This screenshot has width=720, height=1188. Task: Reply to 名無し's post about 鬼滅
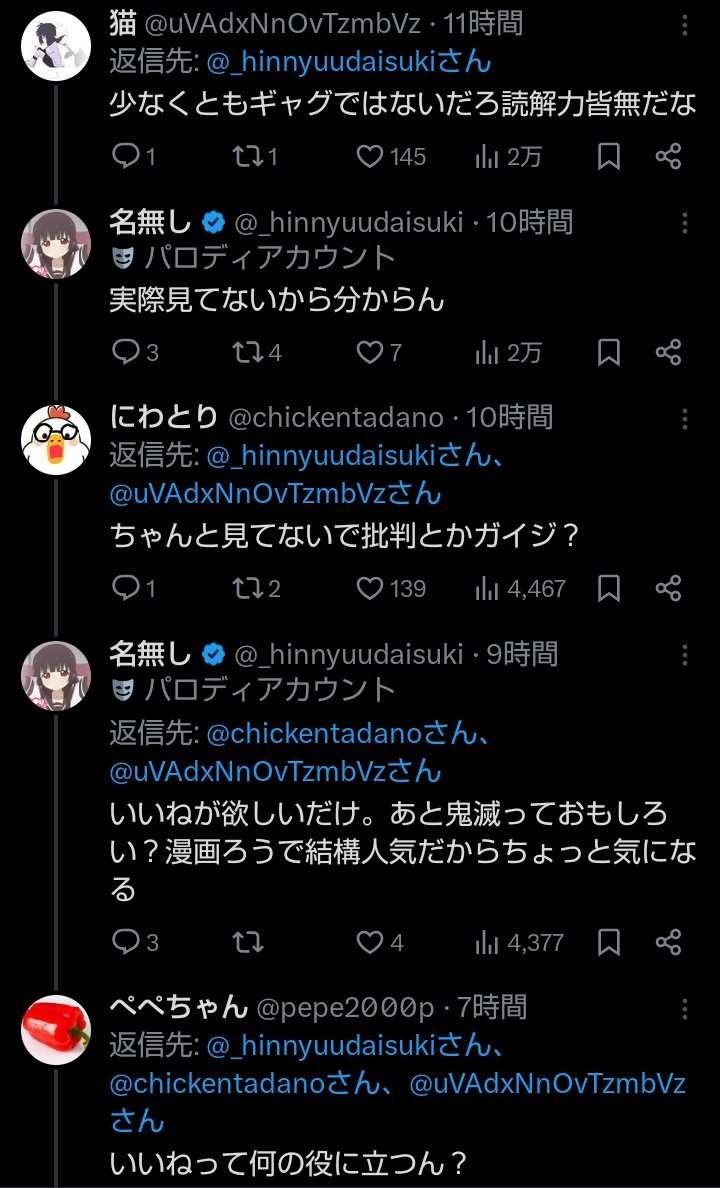pos(125,942)
